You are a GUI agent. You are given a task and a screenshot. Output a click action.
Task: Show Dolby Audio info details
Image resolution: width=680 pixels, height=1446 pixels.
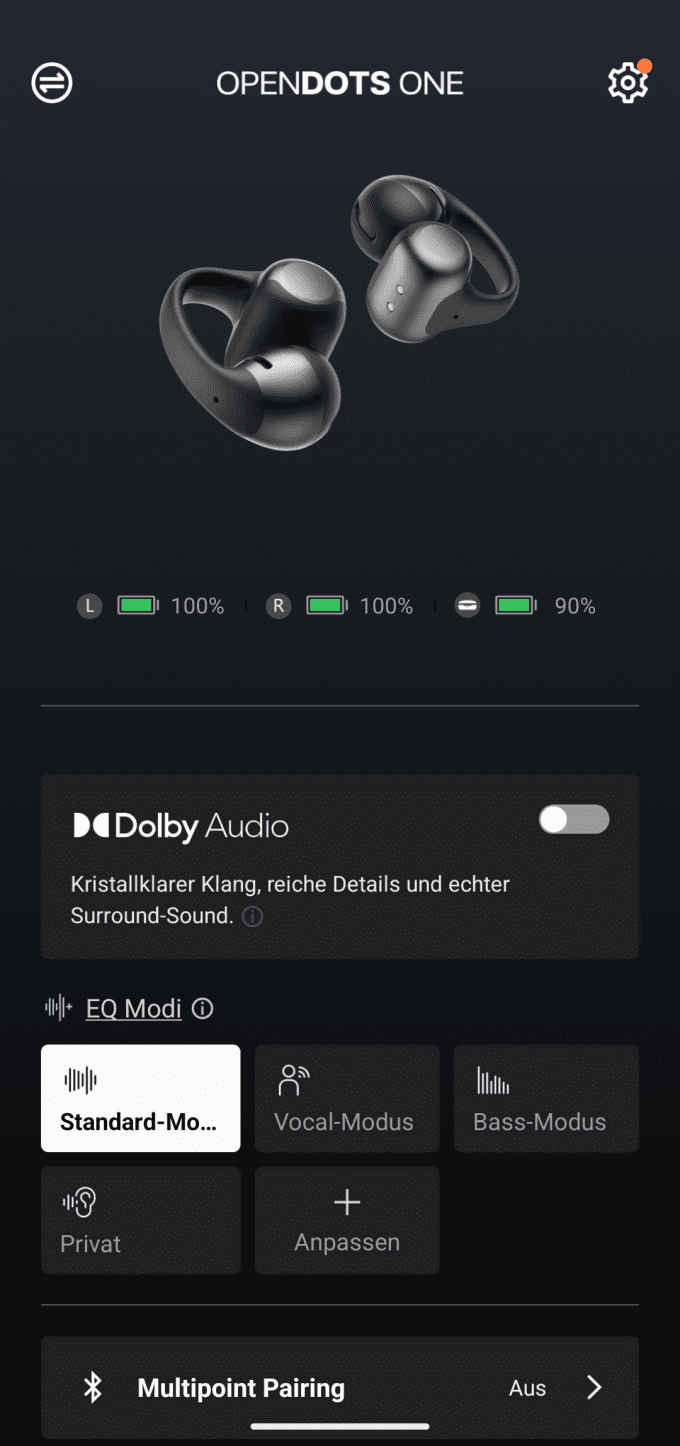[253, 916]
